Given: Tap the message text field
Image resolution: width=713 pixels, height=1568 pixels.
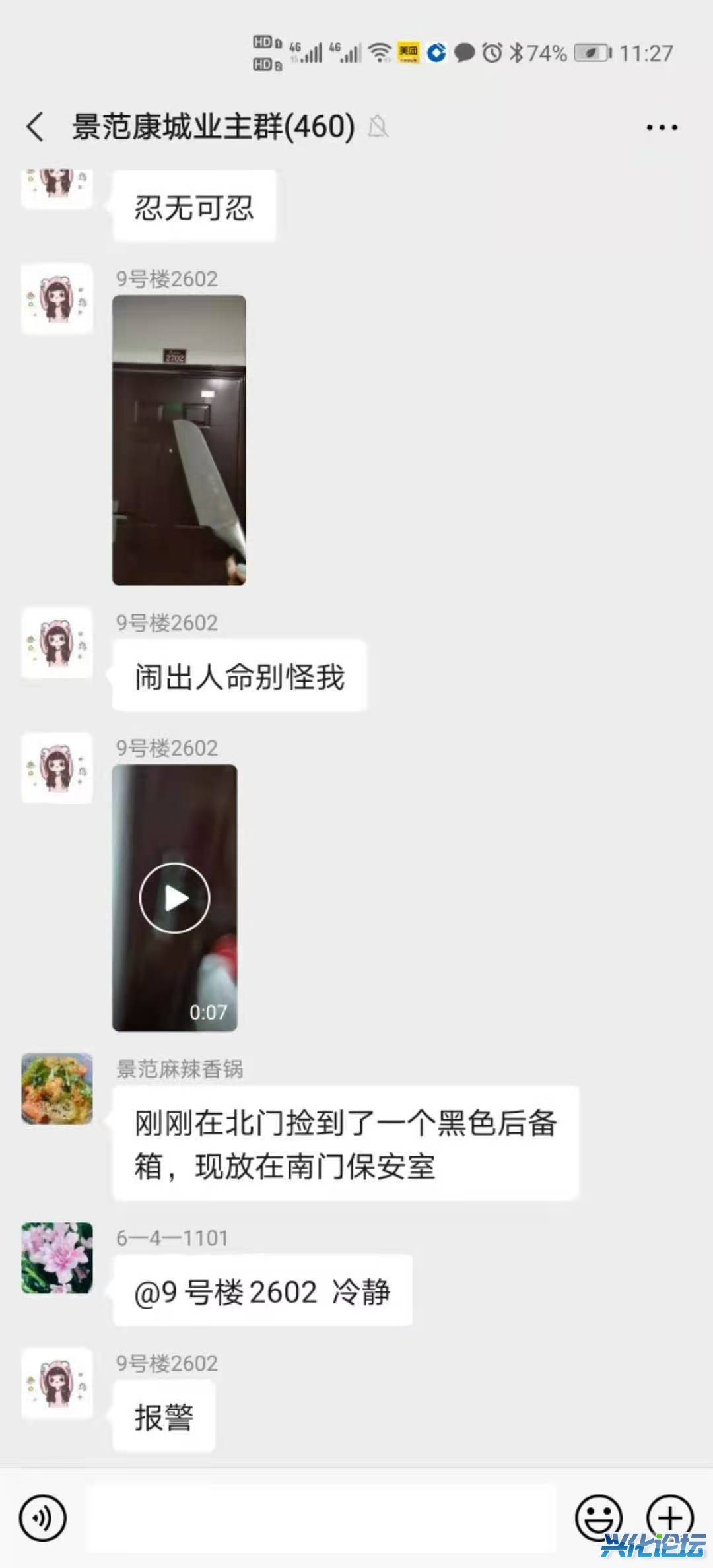Looking at the screenshot, I should [x=320, y=1519].
